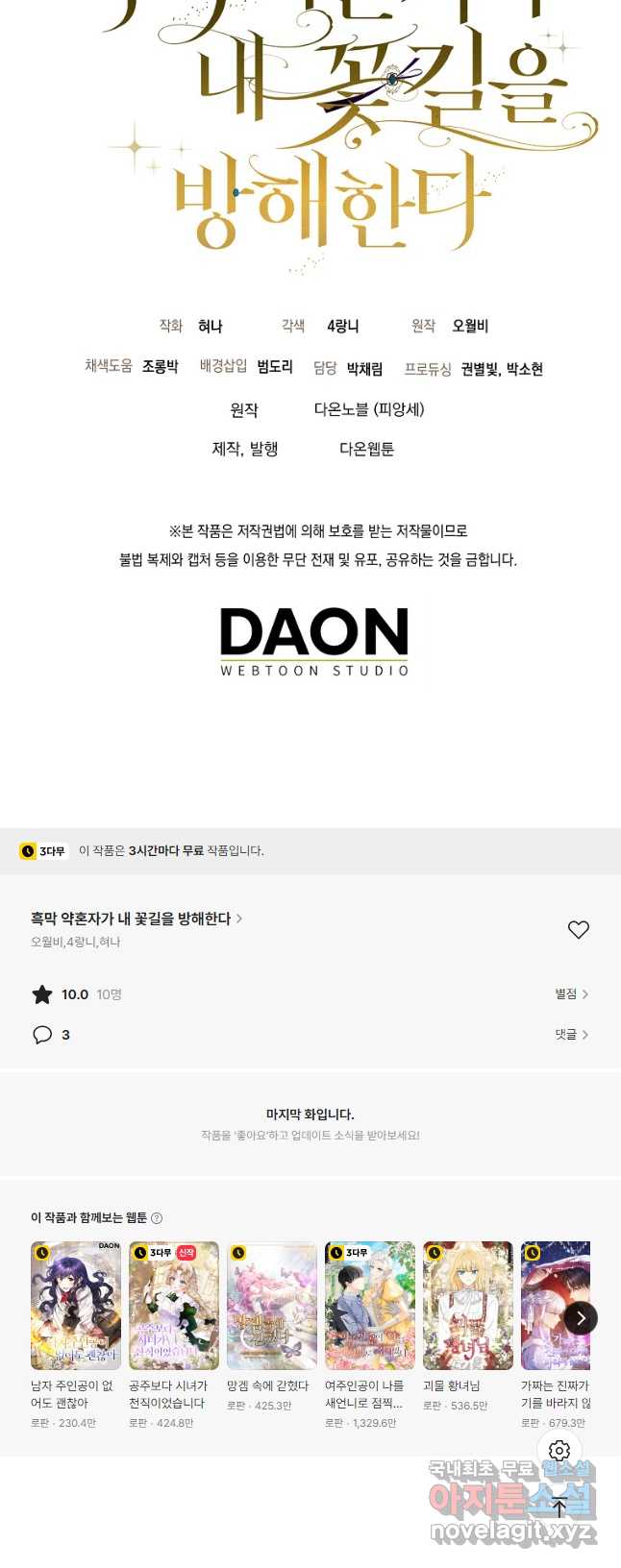Open 망겜 속에 갇혔다 webtoon
Viewport: 621px width, 1568px height.
(272, 1306)
